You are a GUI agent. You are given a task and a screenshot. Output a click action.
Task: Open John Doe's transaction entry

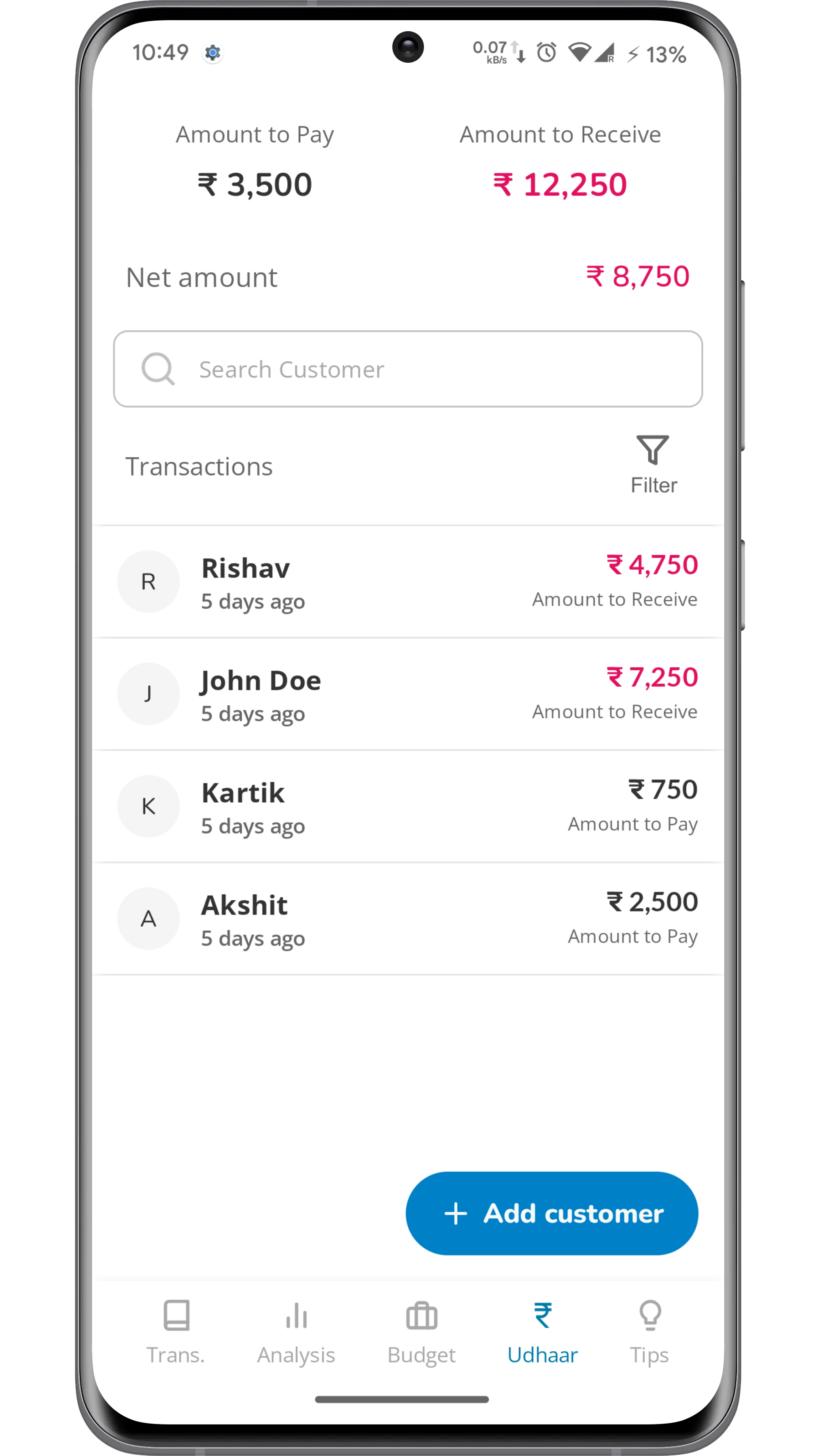[407, 694]
